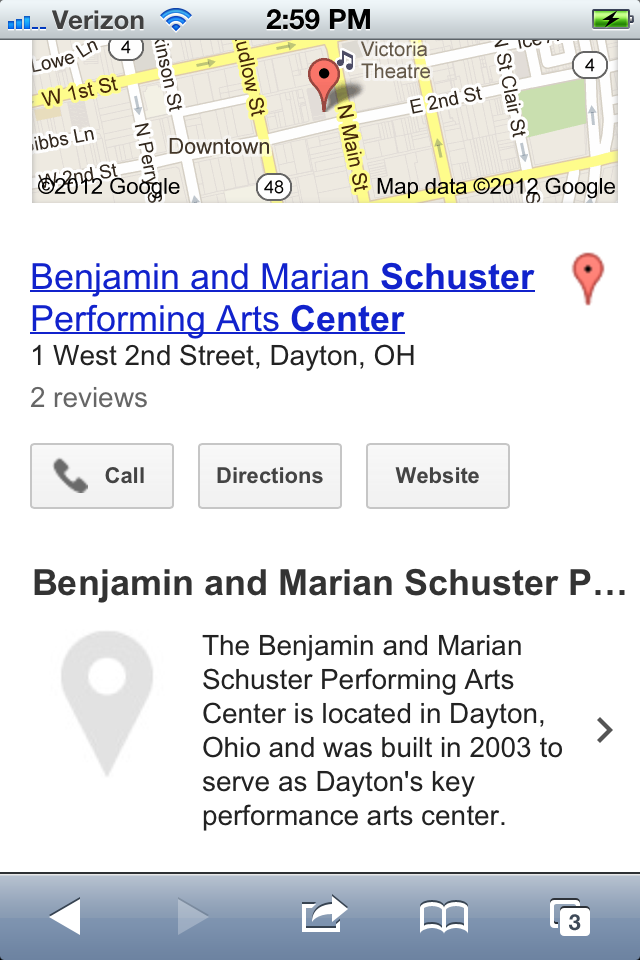This screenshot has height=960, width=640.
Task: Open the venue's Website button
Action: (438, 476)
